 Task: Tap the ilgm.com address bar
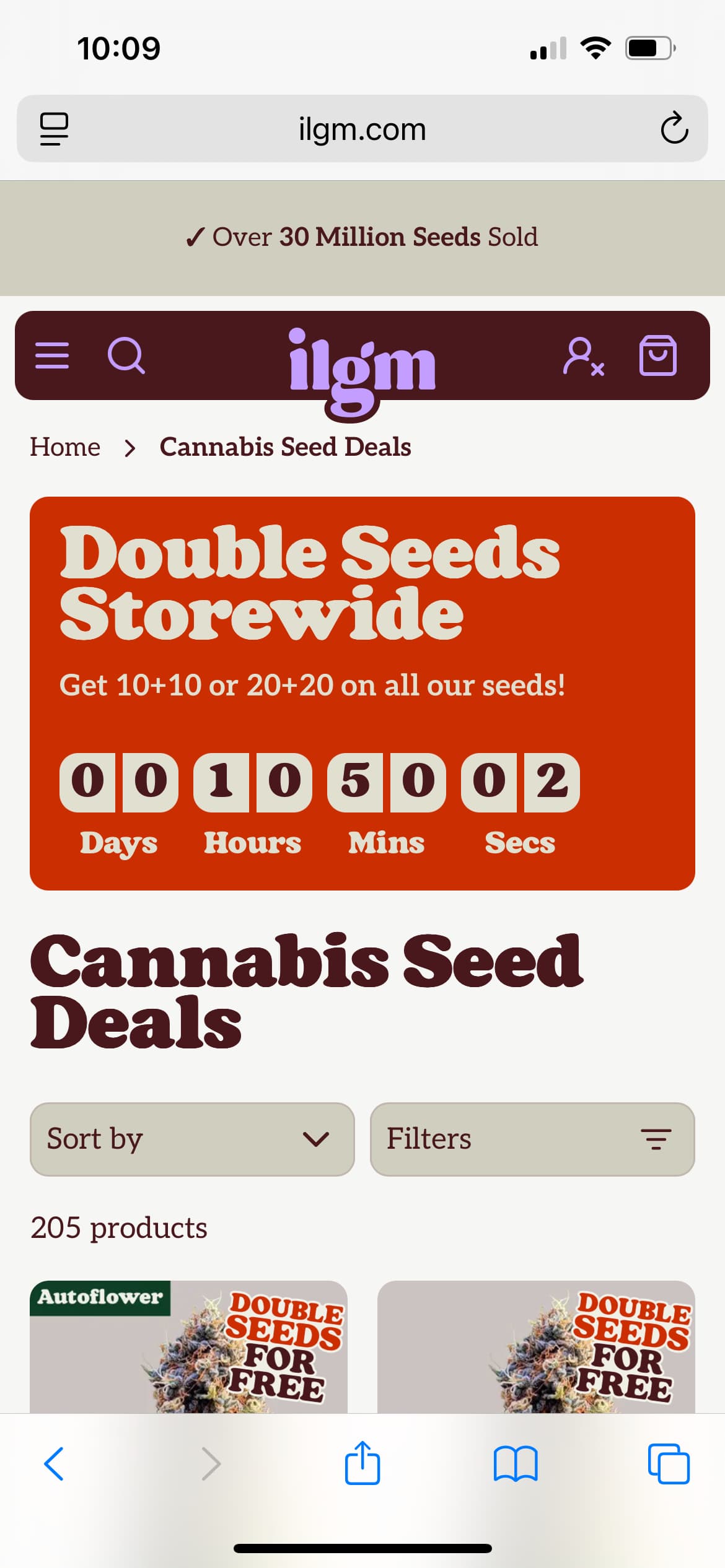click(x=362, y=129)
